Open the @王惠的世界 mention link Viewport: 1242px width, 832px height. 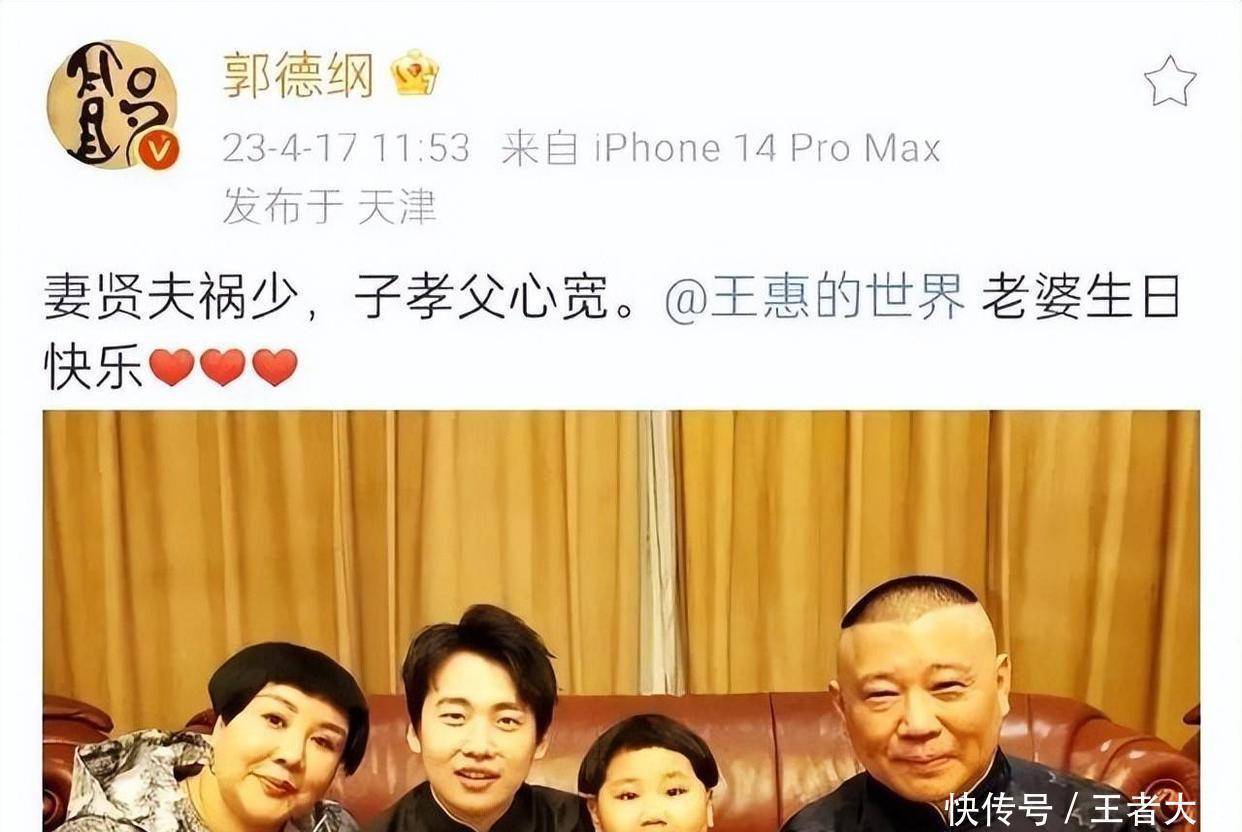coord(815,300)
